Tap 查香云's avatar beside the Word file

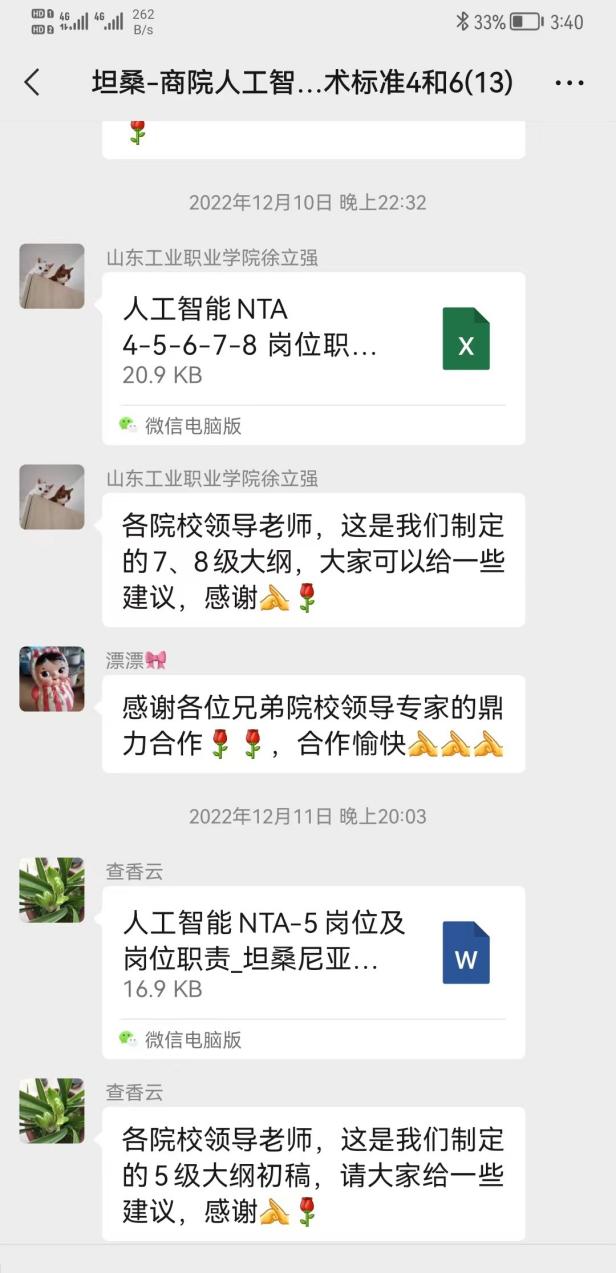[52, 889]
